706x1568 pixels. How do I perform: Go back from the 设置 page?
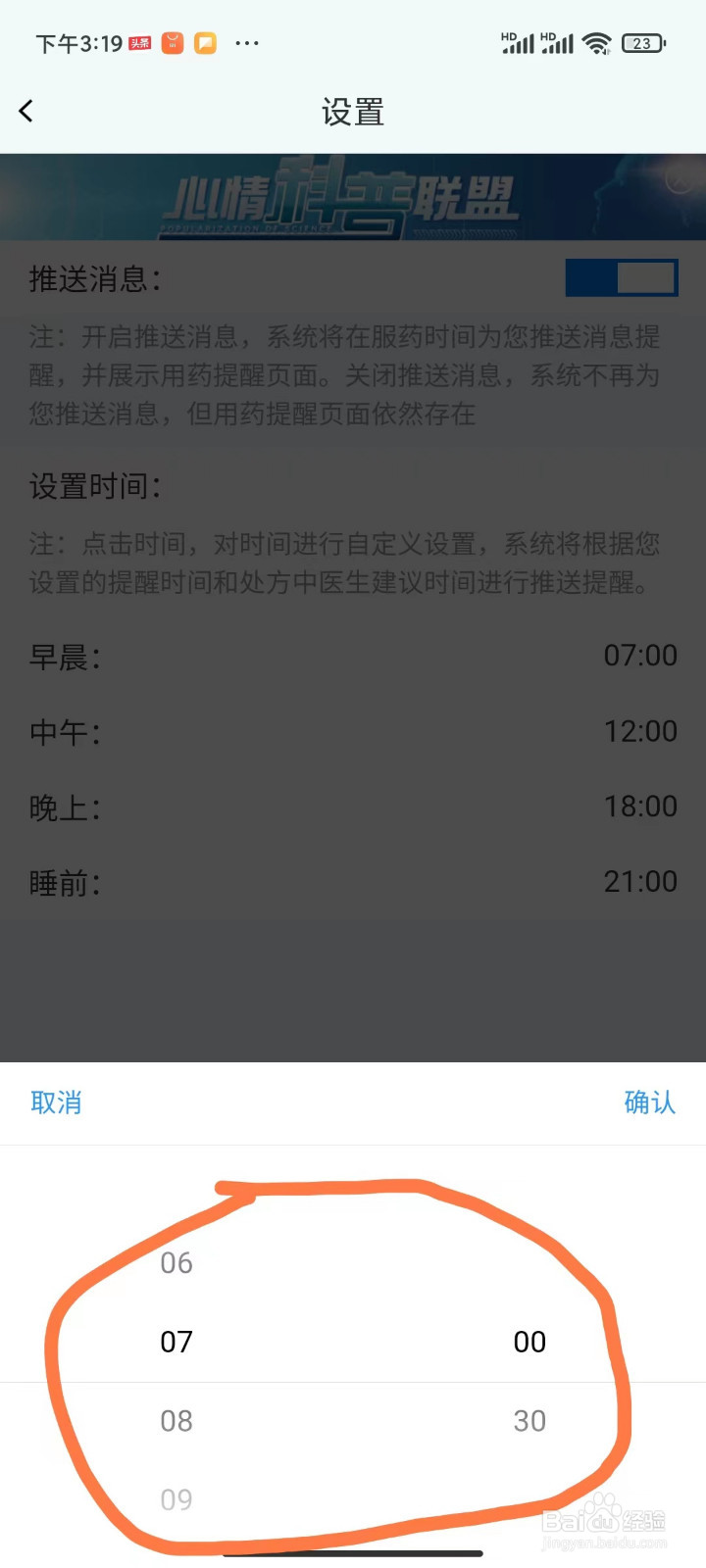pyautogui.click(x=26, y=112)
